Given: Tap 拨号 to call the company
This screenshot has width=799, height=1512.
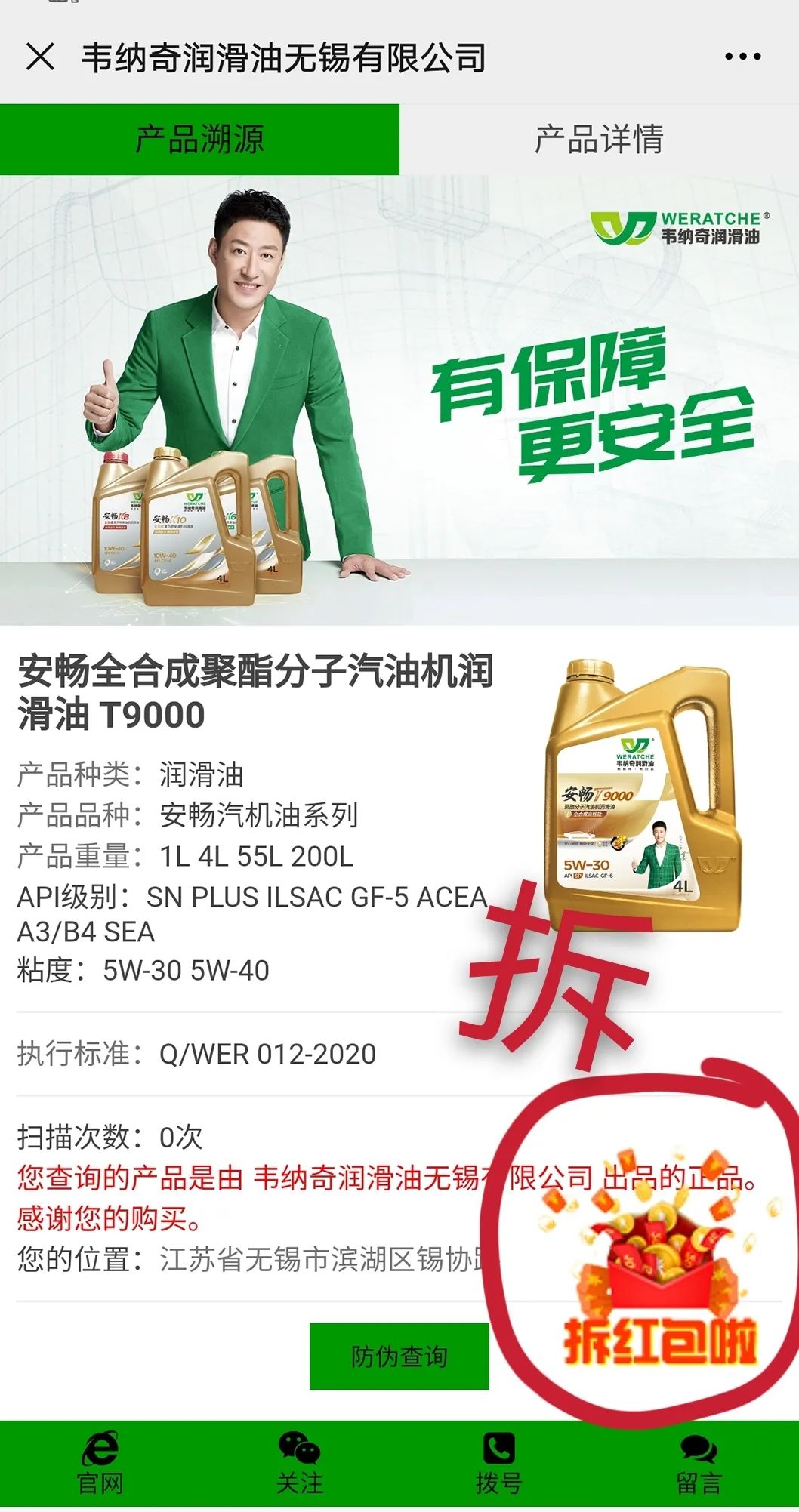Looking at the screenshot, I should [x=498, y=1464].
